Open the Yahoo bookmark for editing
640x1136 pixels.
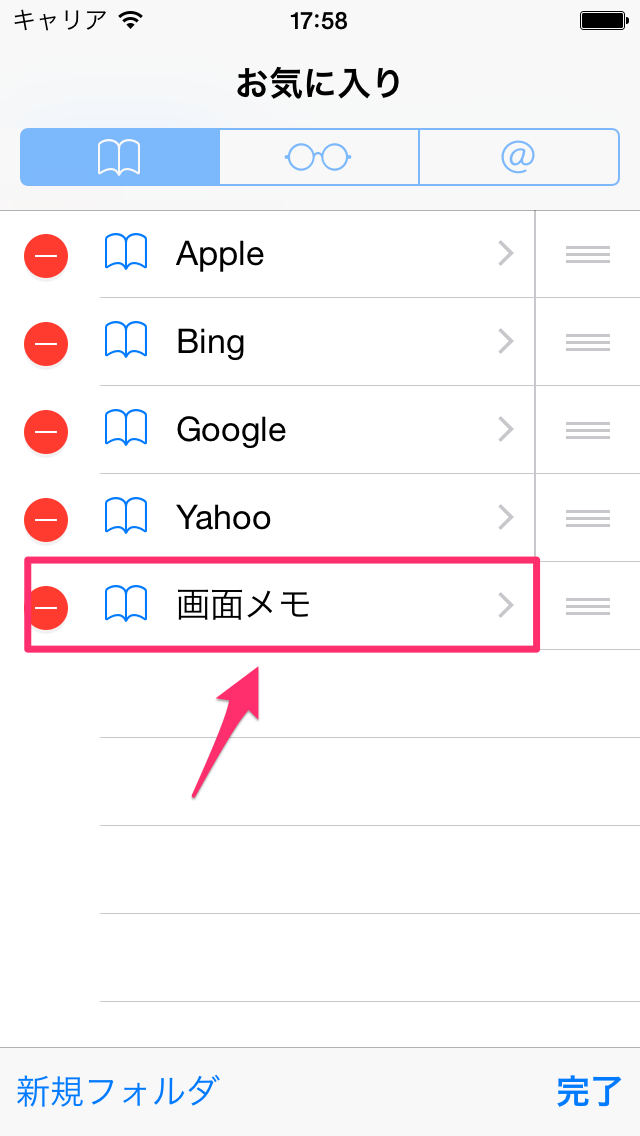point(317,518)
